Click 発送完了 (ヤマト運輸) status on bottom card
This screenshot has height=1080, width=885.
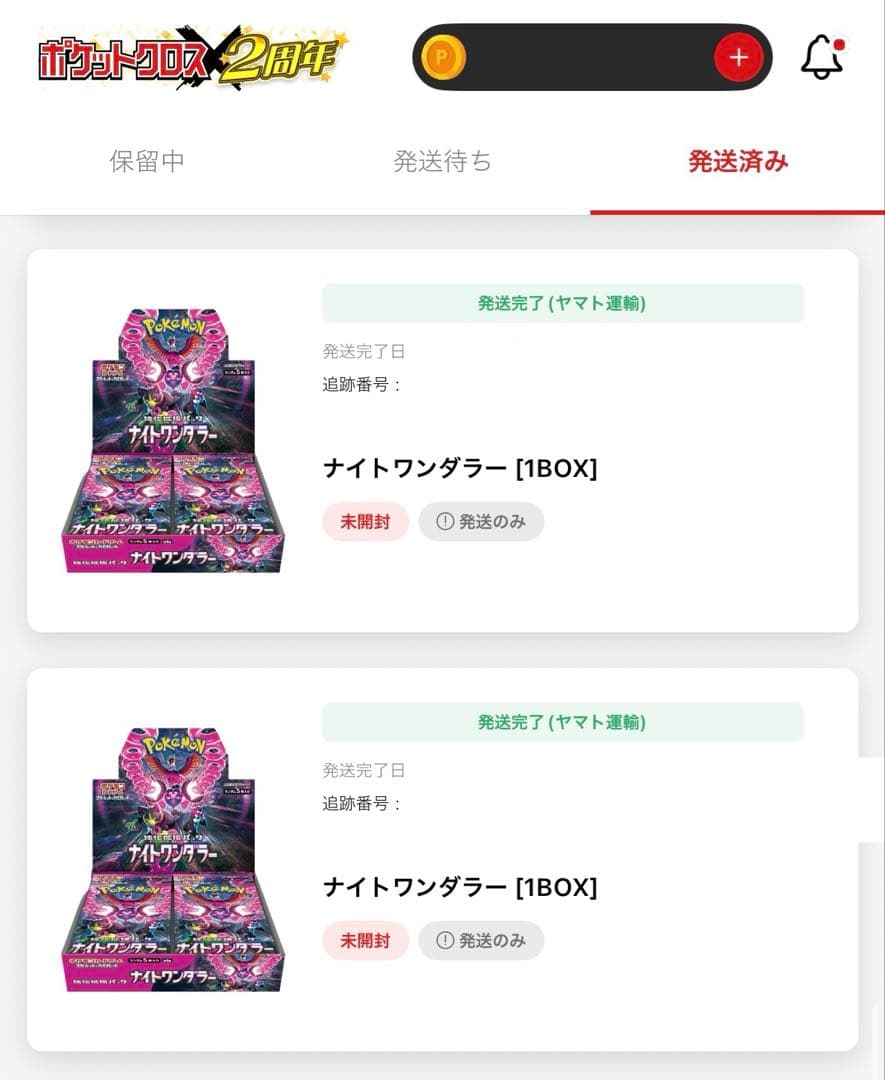561,722
